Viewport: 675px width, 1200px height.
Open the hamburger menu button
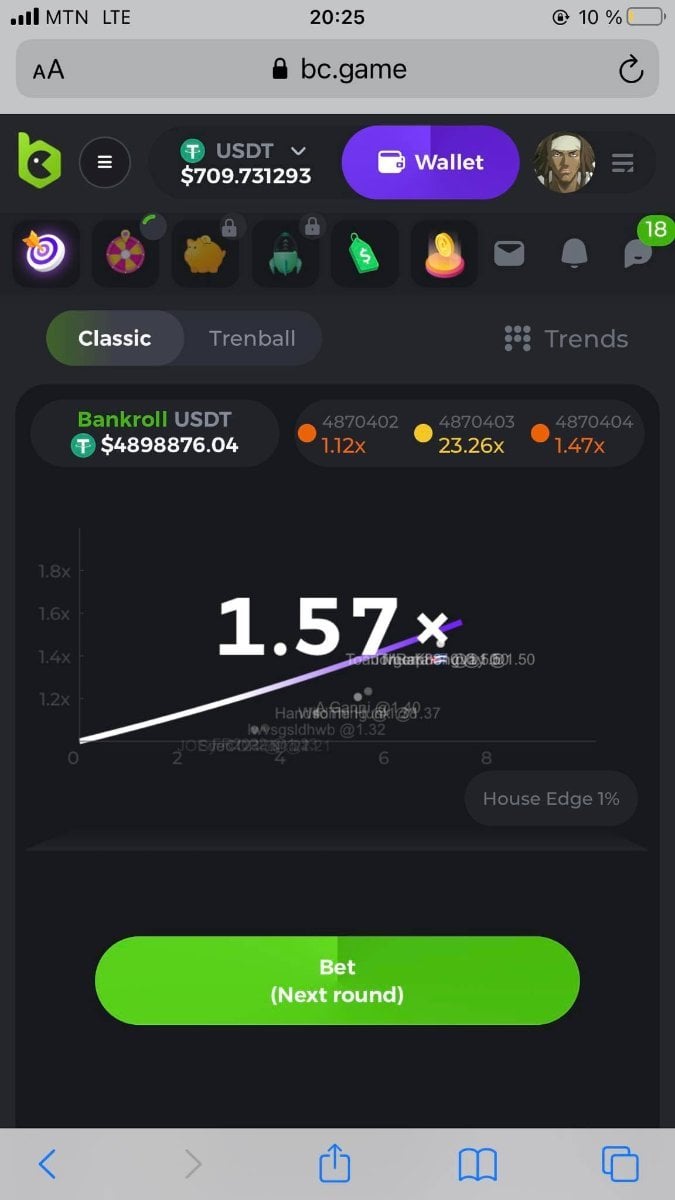pyautogui.click(x=104, y=162)
